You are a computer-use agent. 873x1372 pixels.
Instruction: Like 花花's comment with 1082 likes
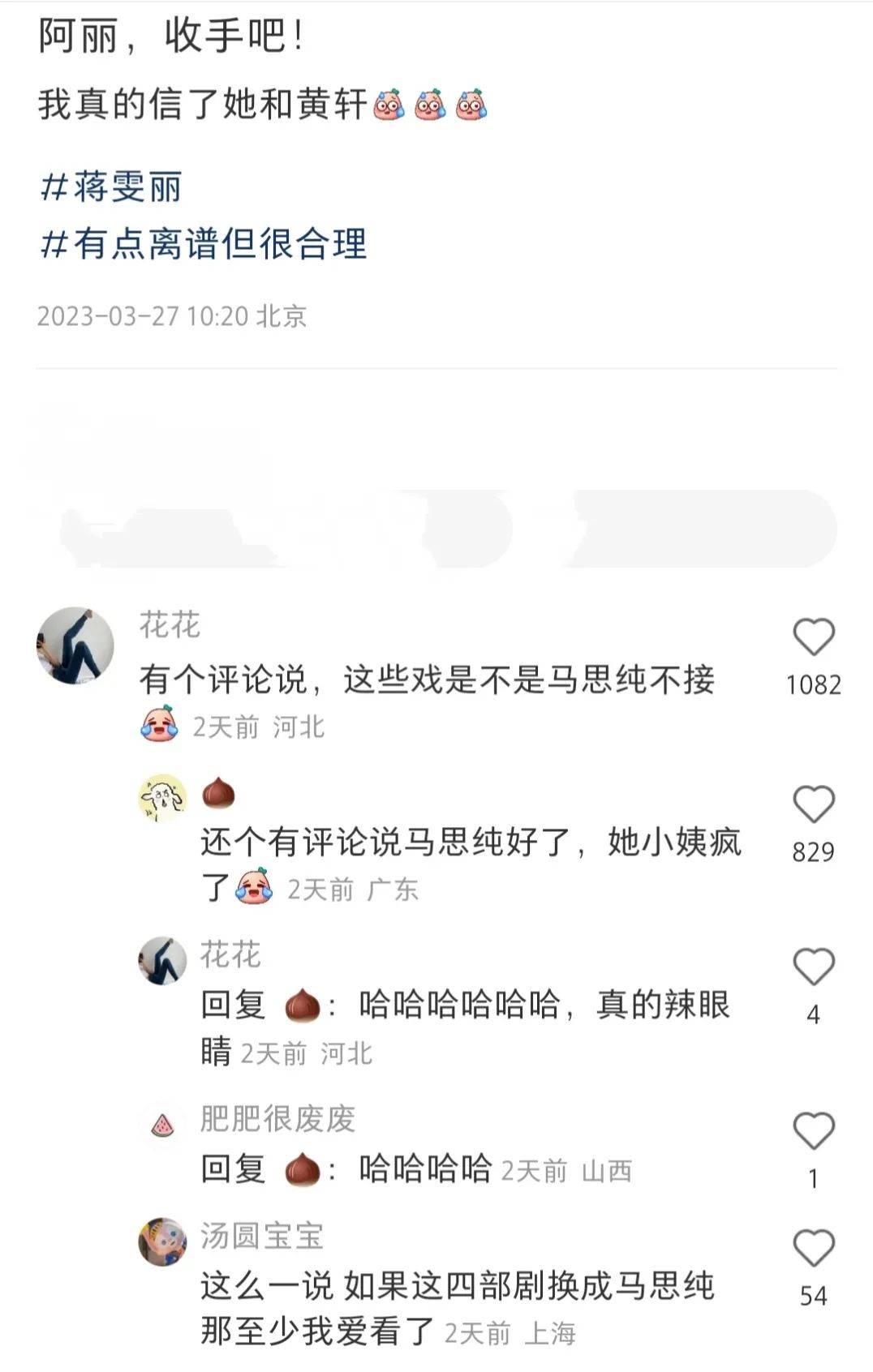click(813, 637)
